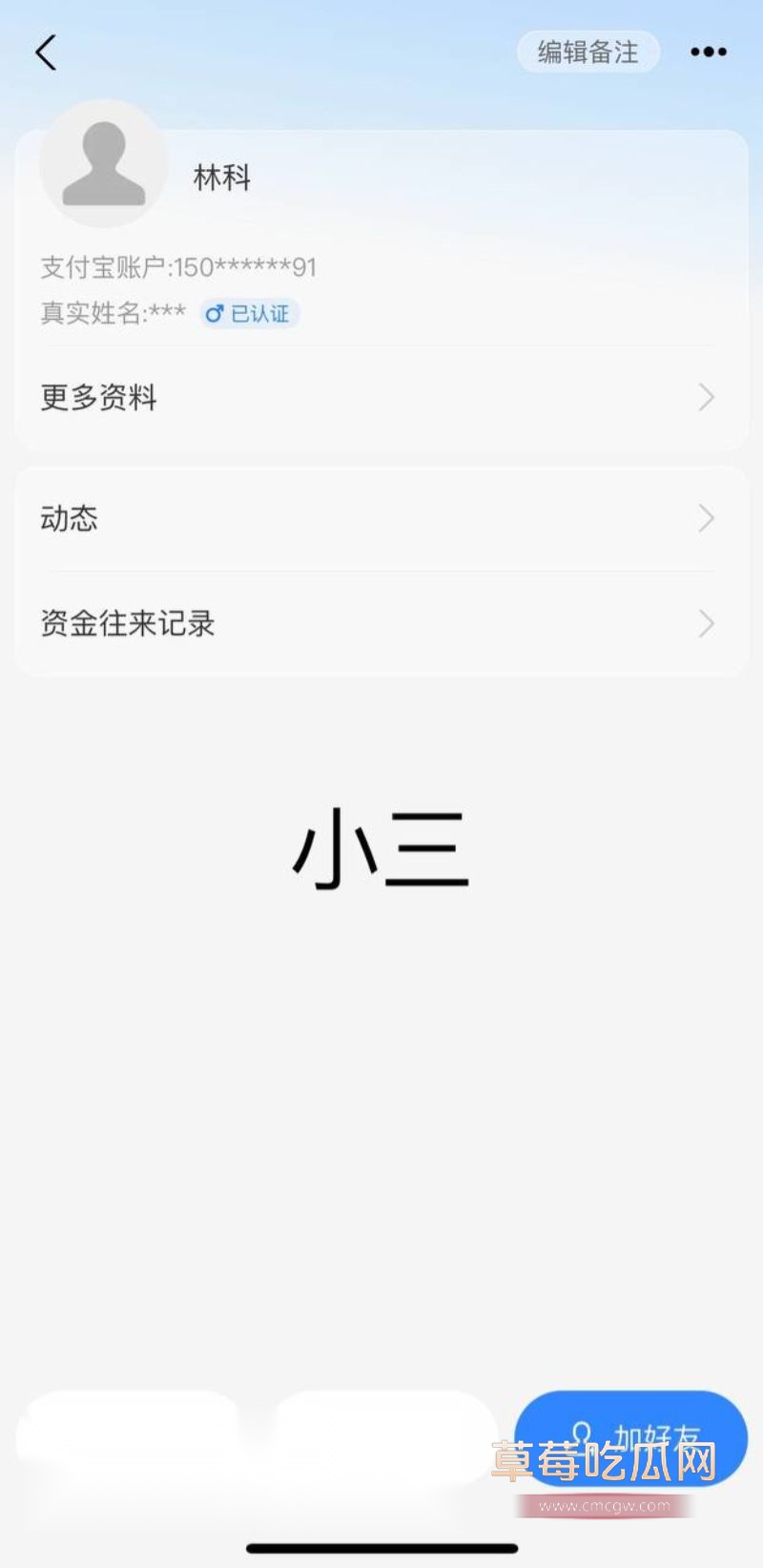Expand the 资金往来记录 chevron

(x=705, y=624)
